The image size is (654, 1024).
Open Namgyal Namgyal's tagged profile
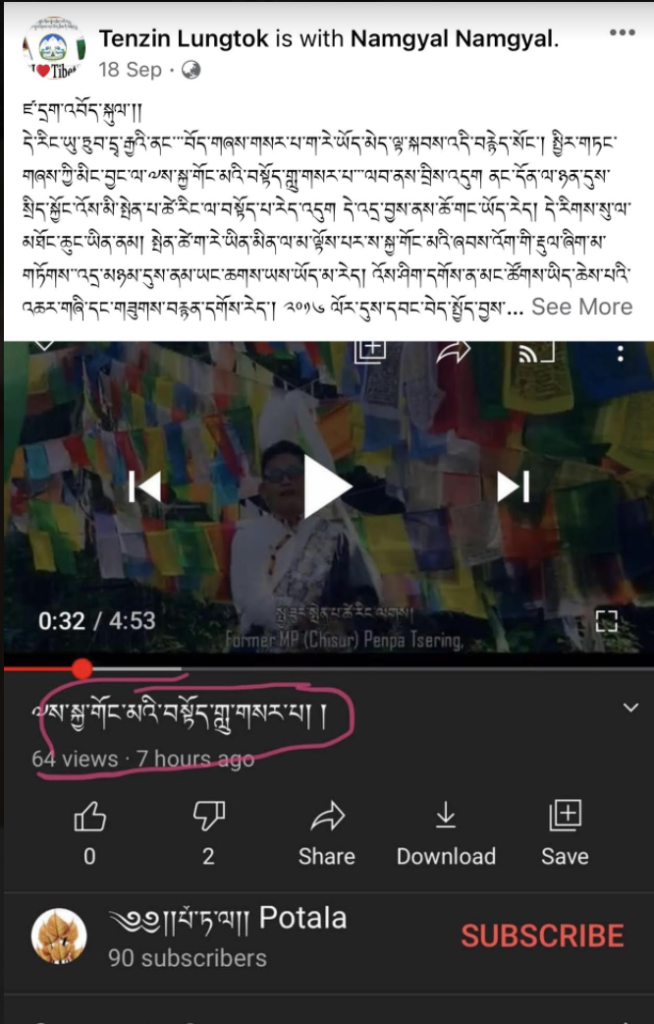click(x=452, y=41)
